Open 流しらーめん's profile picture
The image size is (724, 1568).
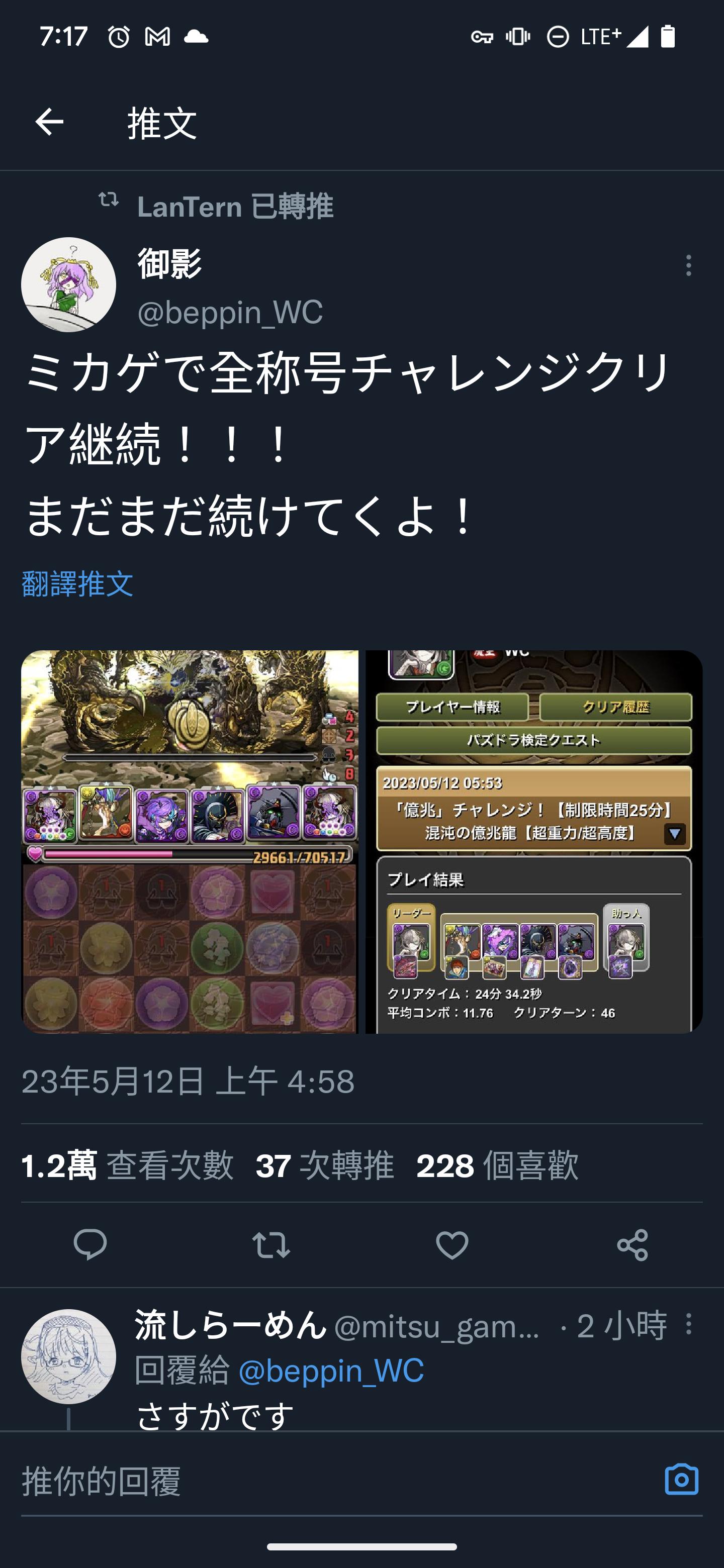pos(68,1356)
